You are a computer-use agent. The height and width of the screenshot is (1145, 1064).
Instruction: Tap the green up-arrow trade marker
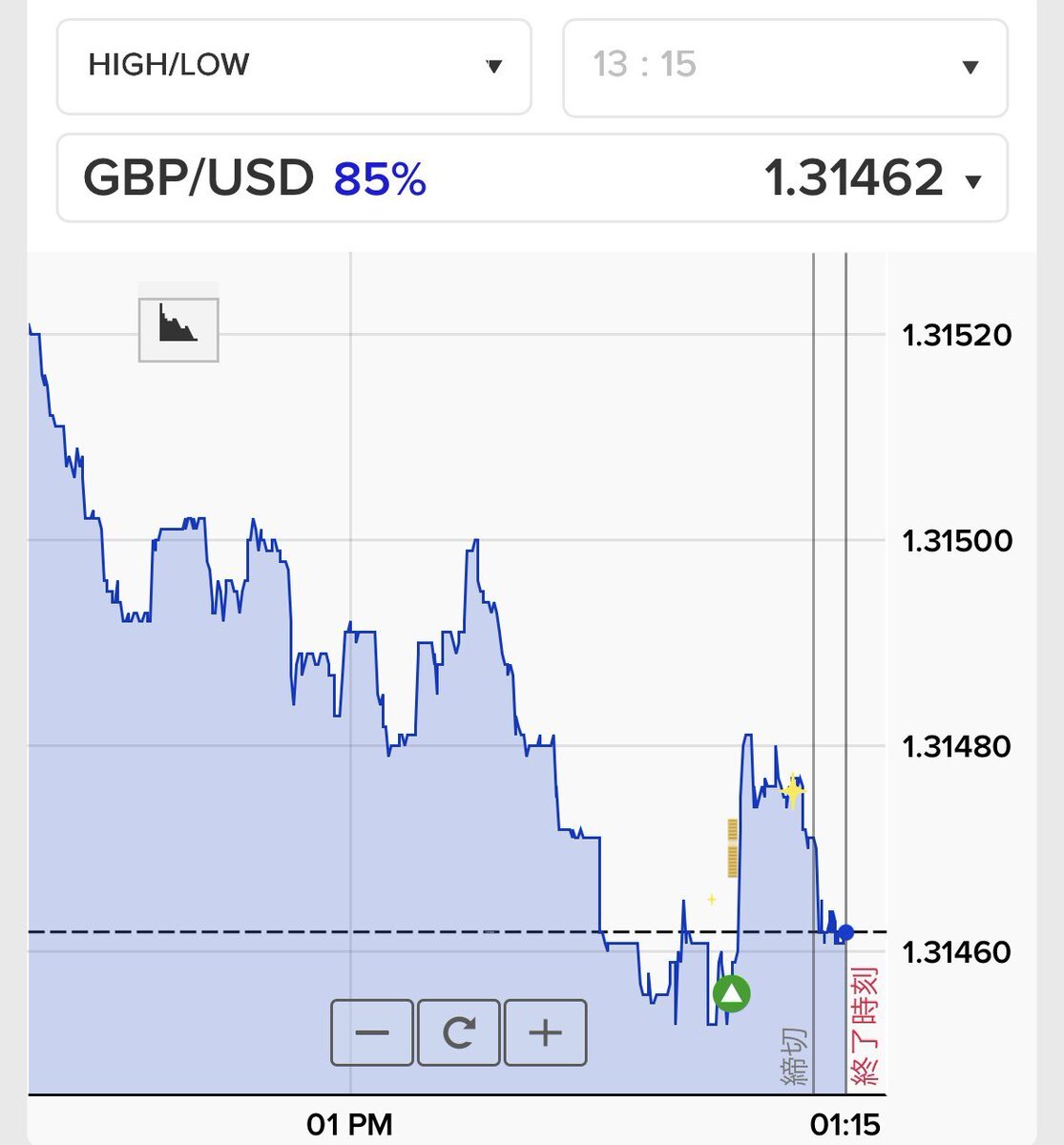731,994
